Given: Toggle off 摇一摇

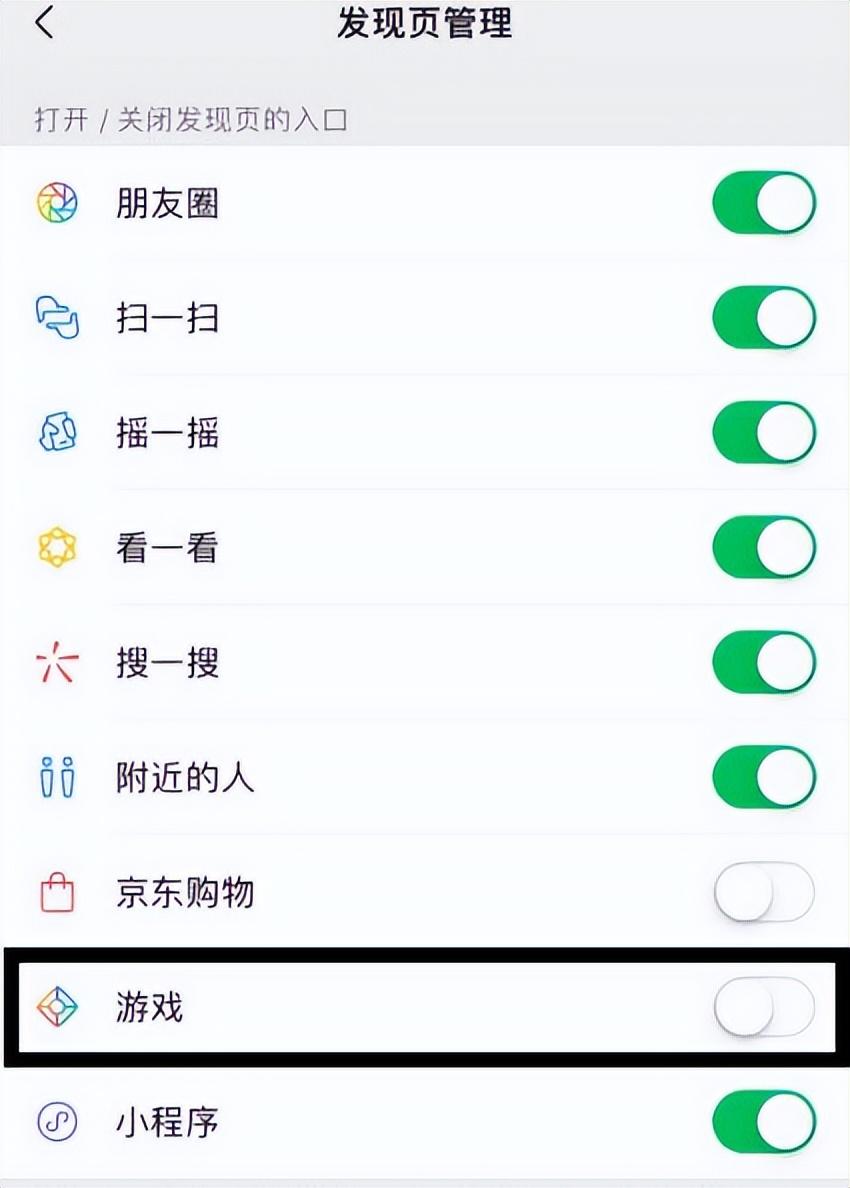Looking at the screenshot, I should point(764,433).
